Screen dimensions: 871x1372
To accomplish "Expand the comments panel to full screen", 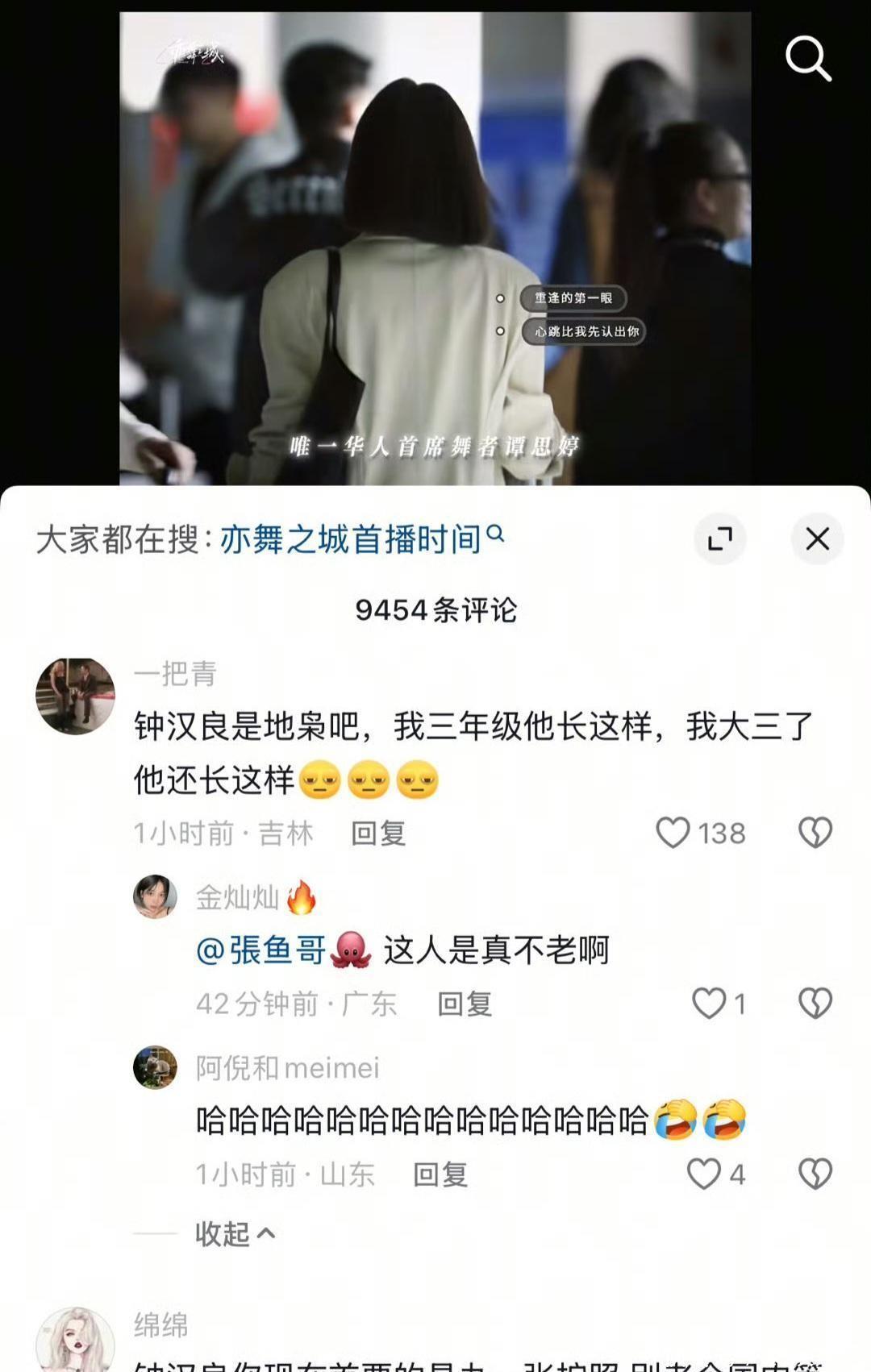I will [x=719, y=538].
